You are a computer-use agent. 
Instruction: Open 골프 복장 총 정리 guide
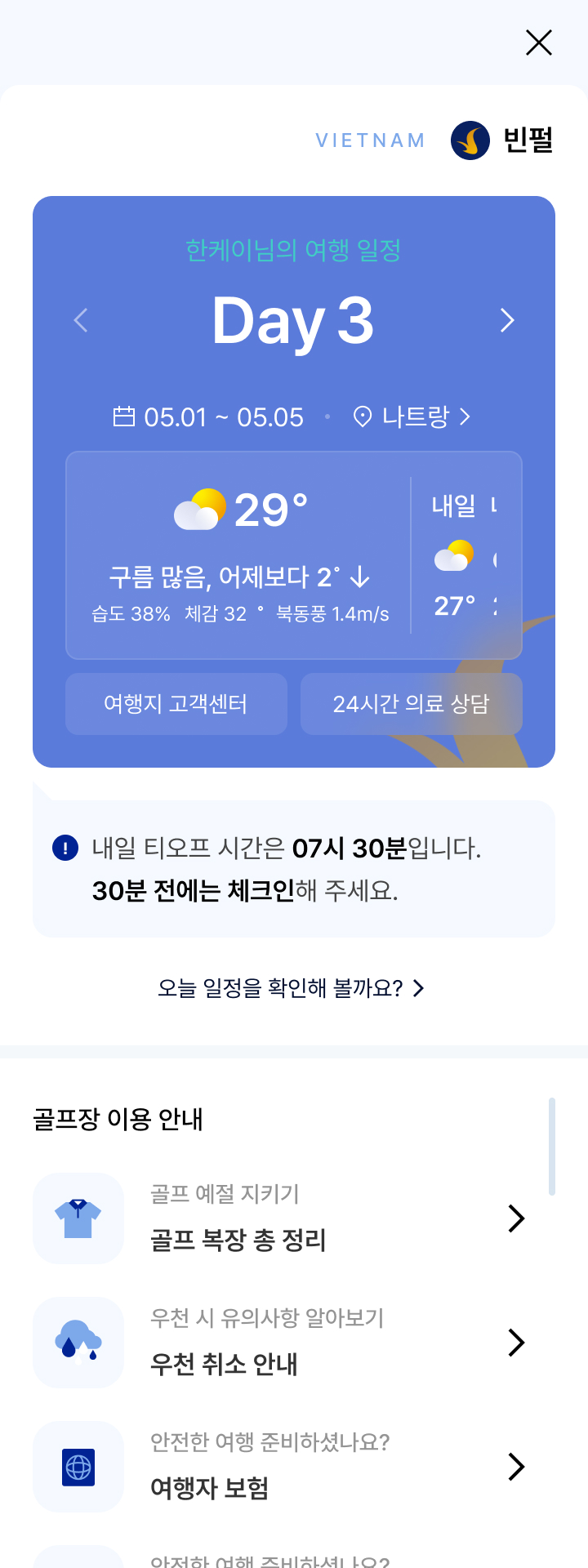(278, 1218)
